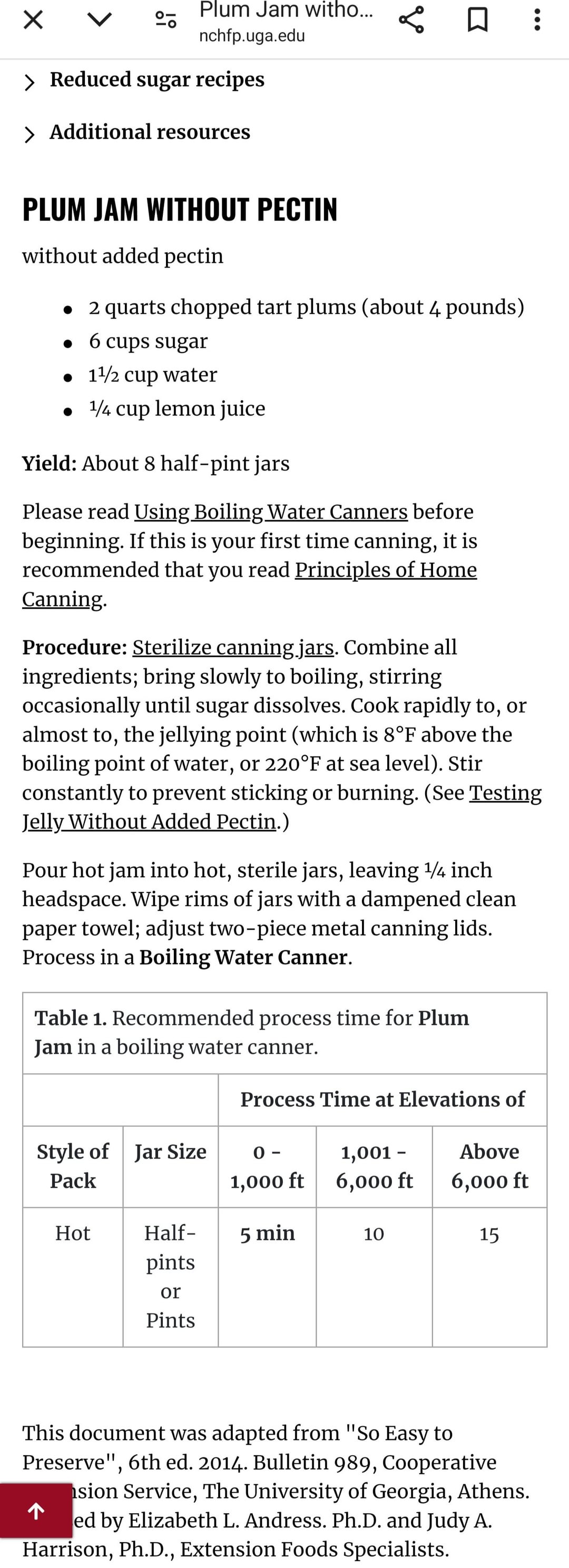Close the browser custom tab
This screenshot has width=569, height=1568.
coord(33,20)
